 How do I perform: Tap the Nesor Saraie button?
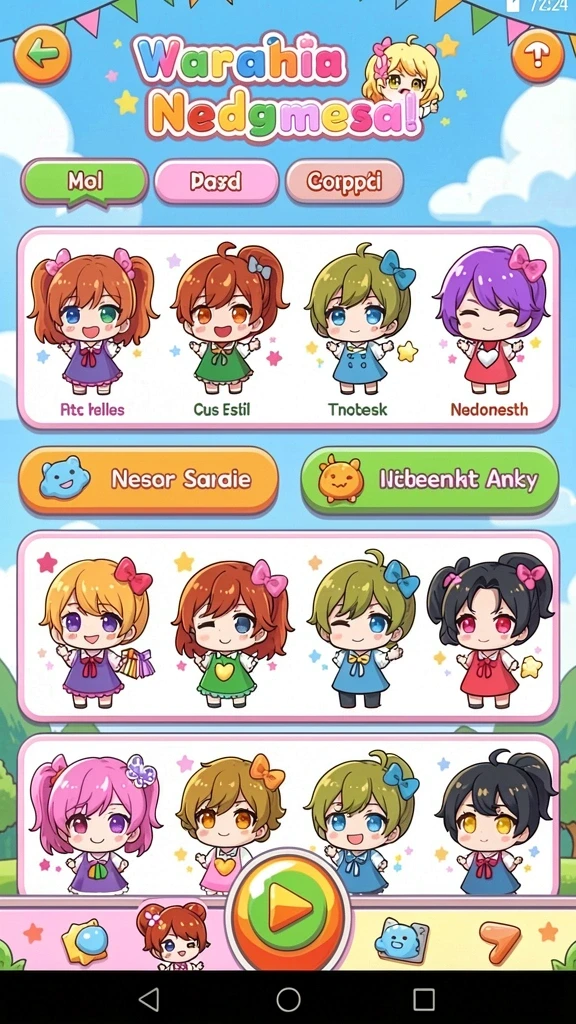coord(149,479)
